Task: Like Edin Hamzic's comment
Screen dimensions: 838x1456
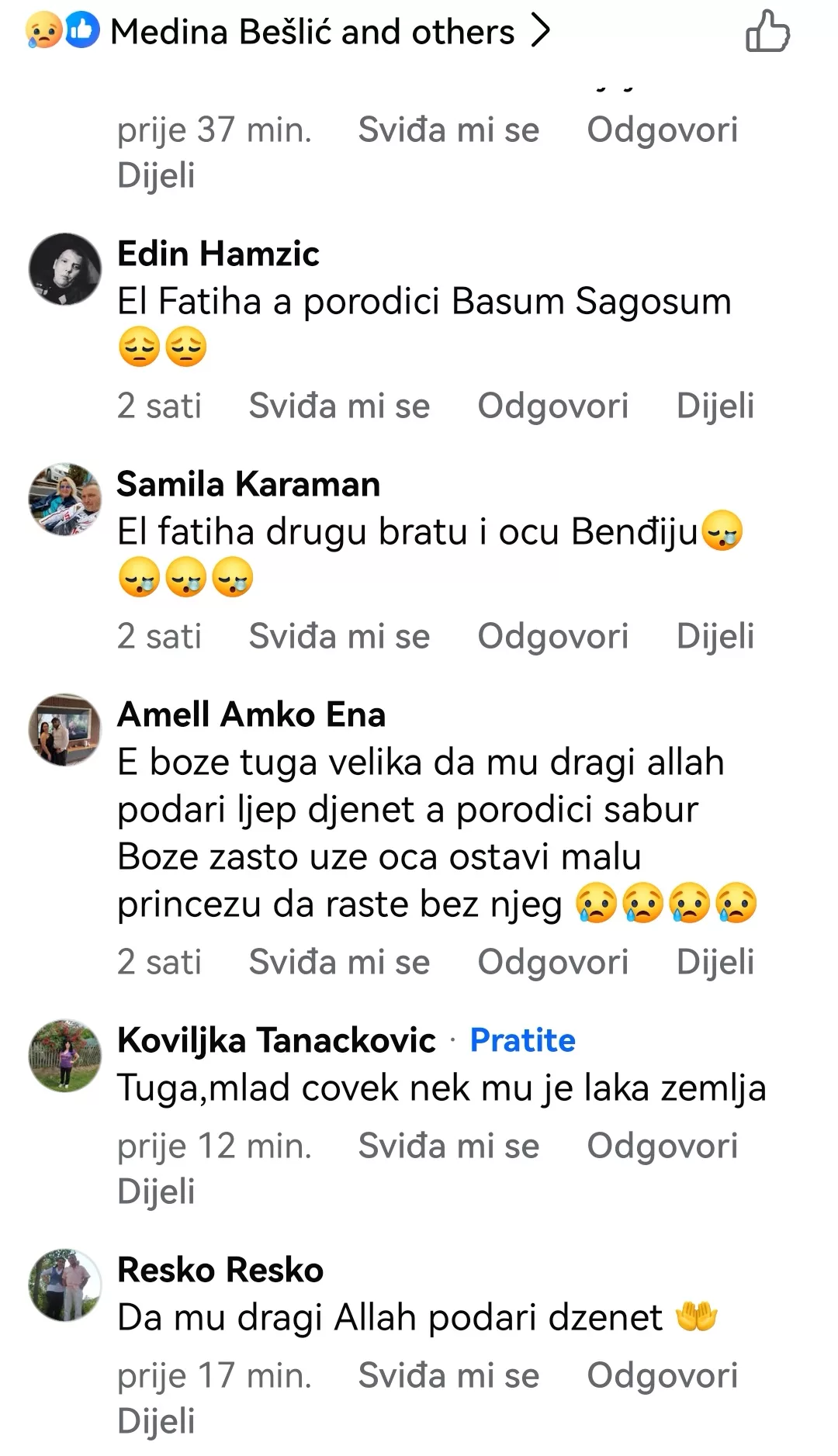Action: tap(339, 406)
